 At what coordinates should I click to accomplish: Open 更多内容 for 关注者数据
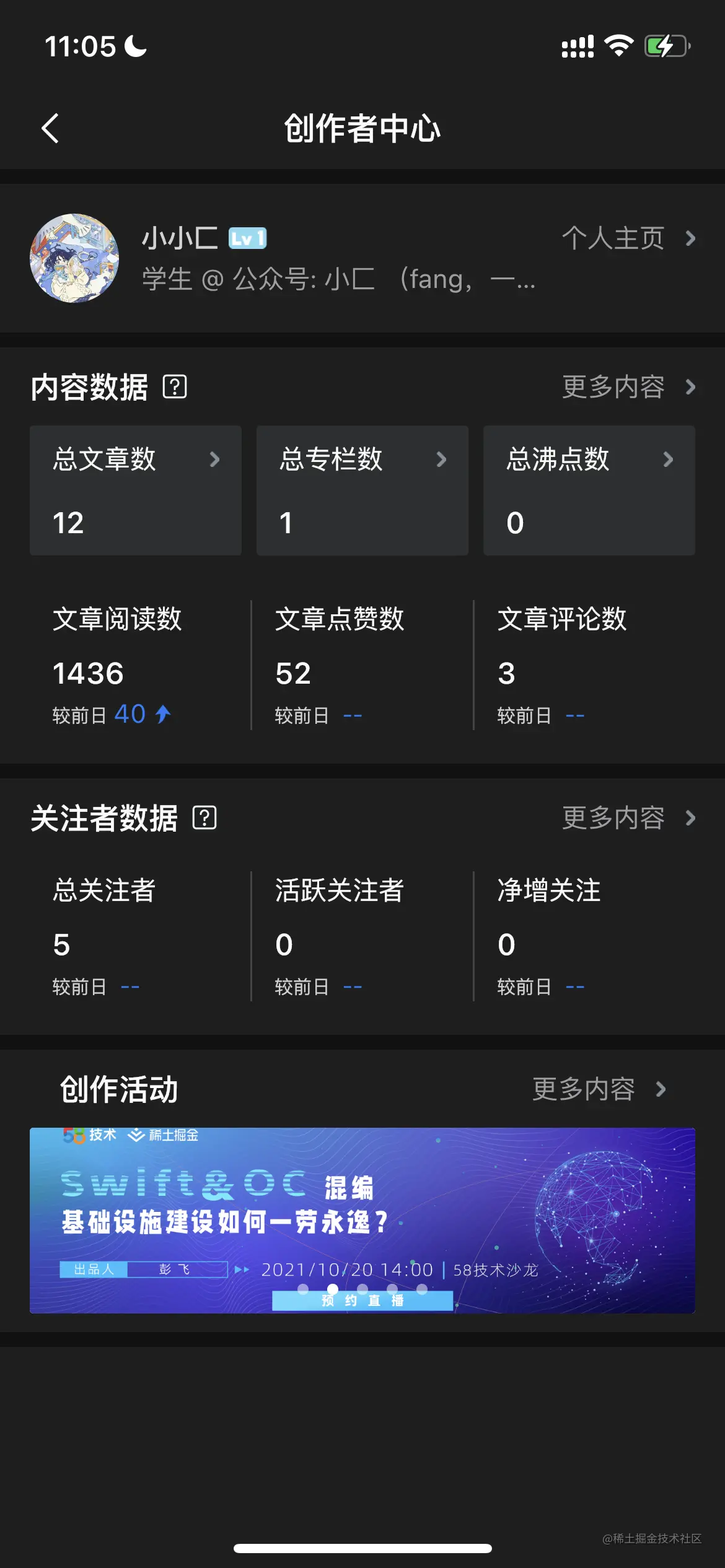pos(627,818)
